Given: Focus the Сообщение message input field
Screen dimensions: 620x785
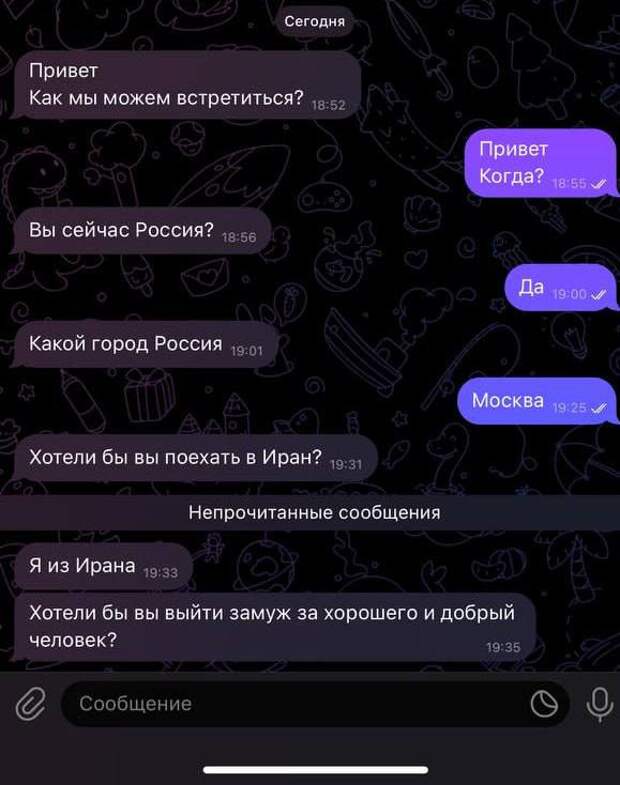Looking at the screenshot, I should [x=290, y=704].
